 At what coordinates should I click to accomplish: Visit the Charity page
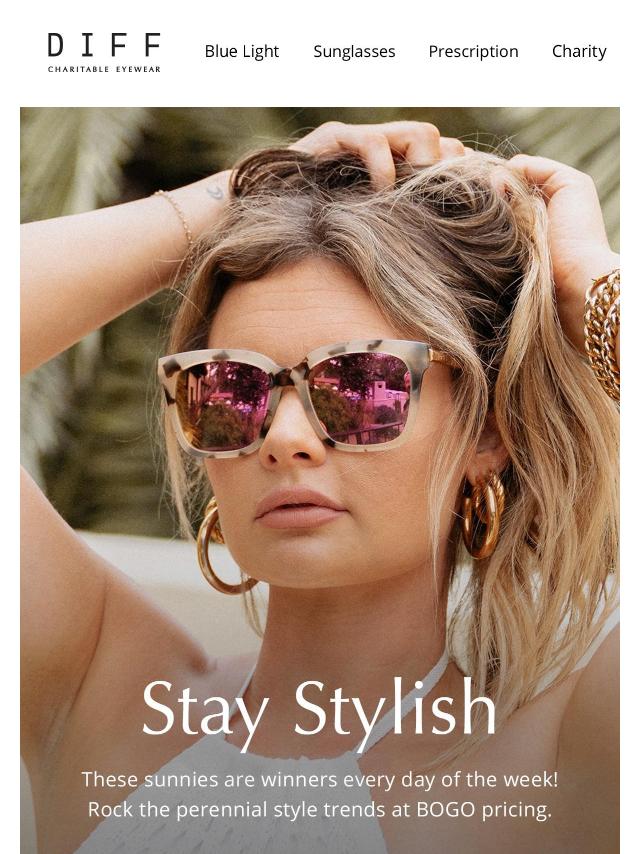tap(579, 51)
